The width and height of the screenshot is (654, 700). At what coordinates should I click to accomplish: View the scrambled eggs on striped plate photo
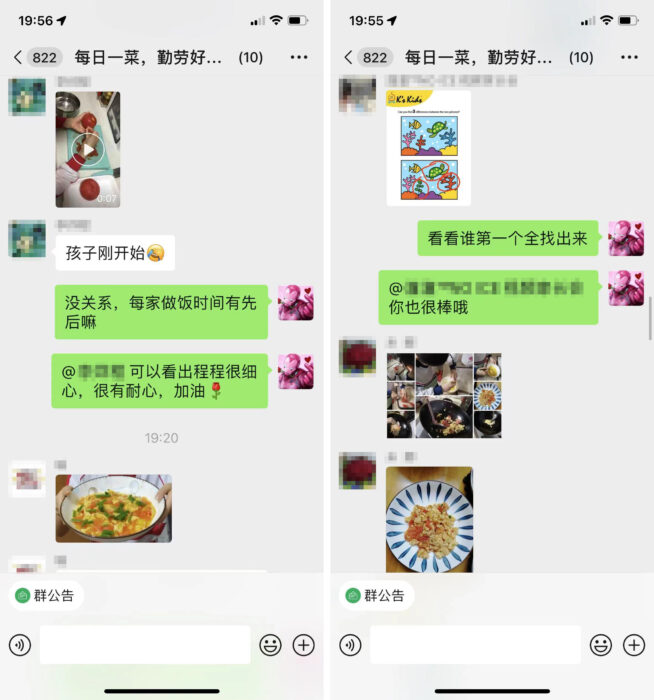(429, 520)
